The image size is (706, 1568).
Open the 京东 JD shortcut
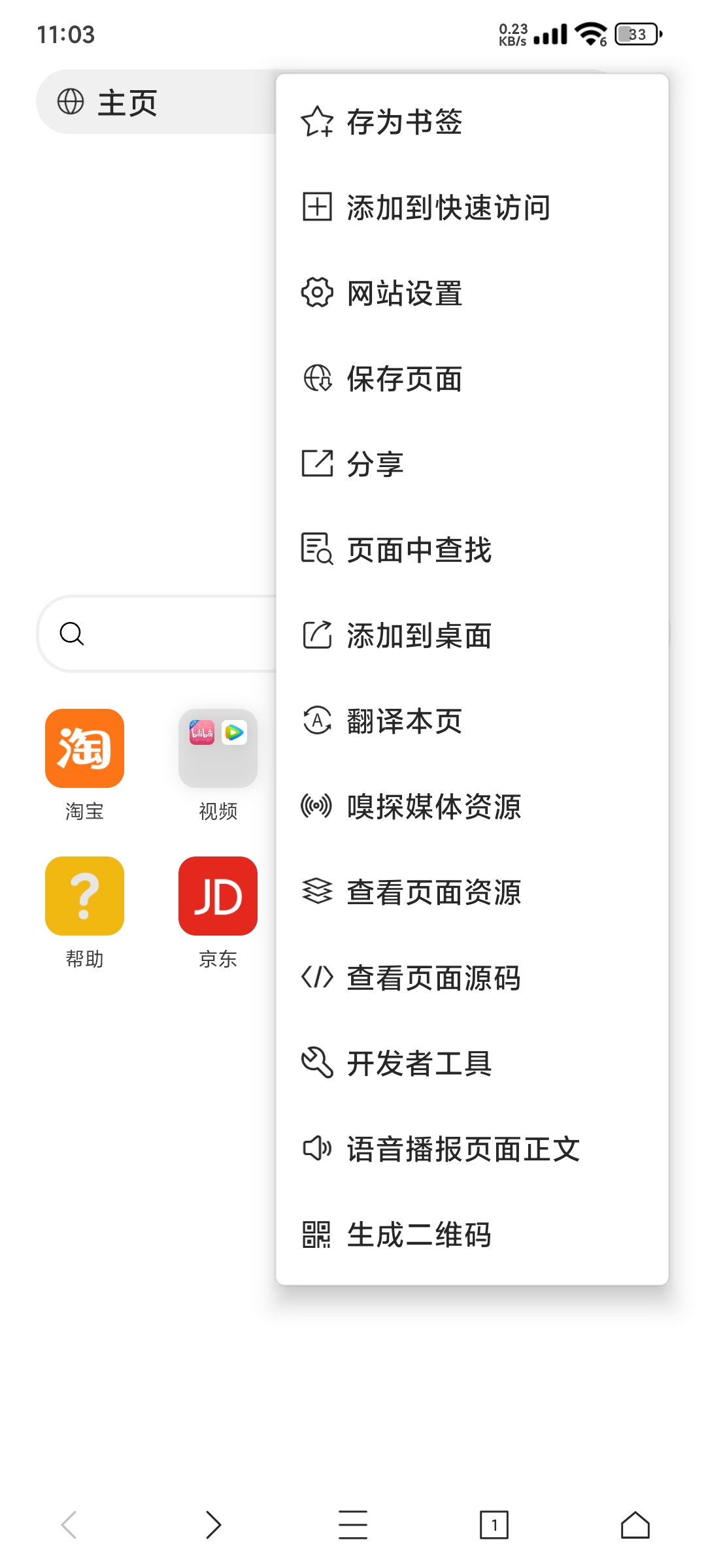[x=218, y=896]
